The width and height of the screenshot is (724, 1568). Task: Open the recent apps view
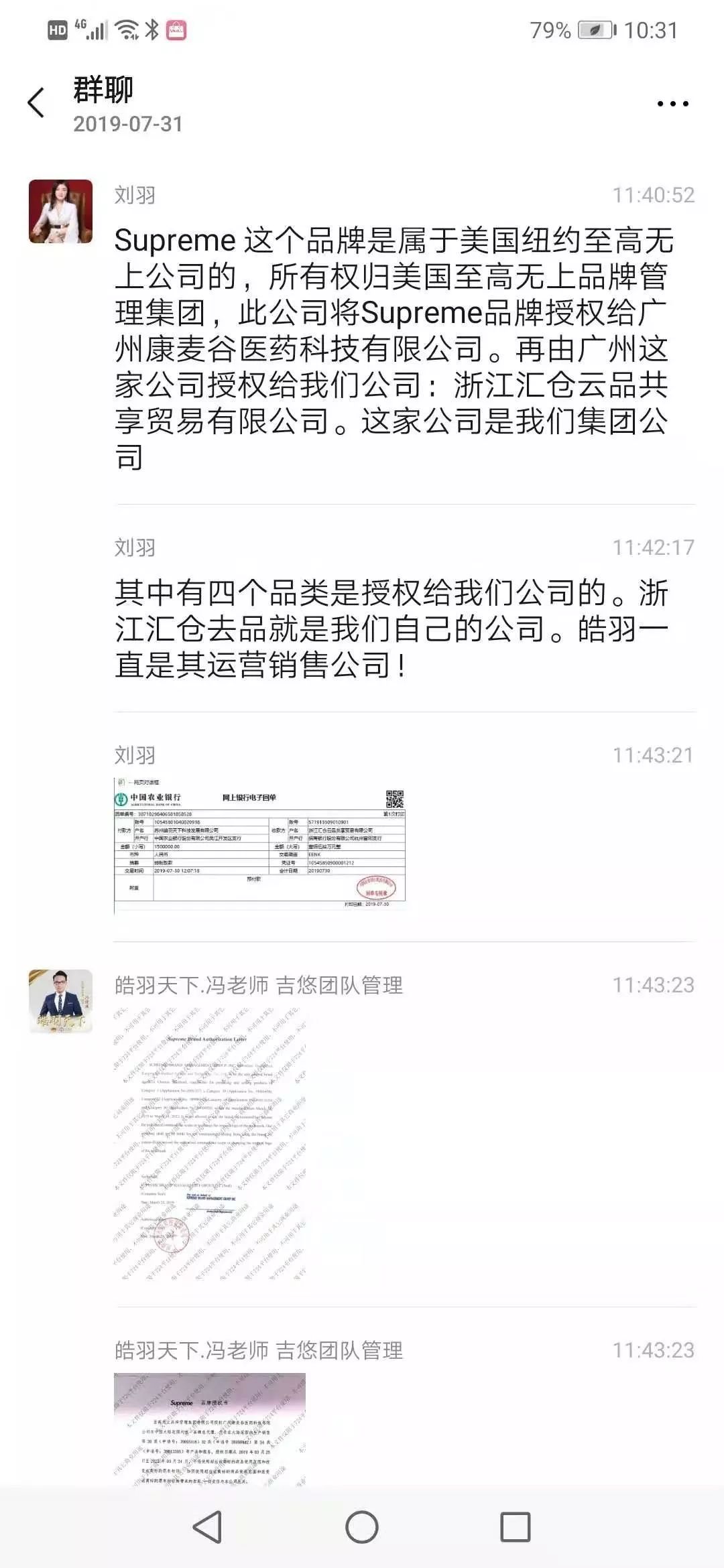point(516,1527)
